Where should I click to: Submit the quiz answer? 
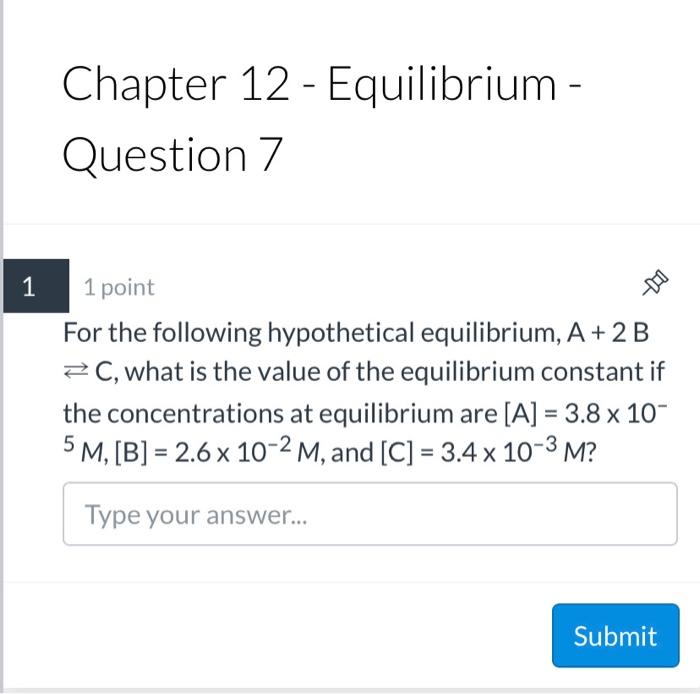click(615, 636)
